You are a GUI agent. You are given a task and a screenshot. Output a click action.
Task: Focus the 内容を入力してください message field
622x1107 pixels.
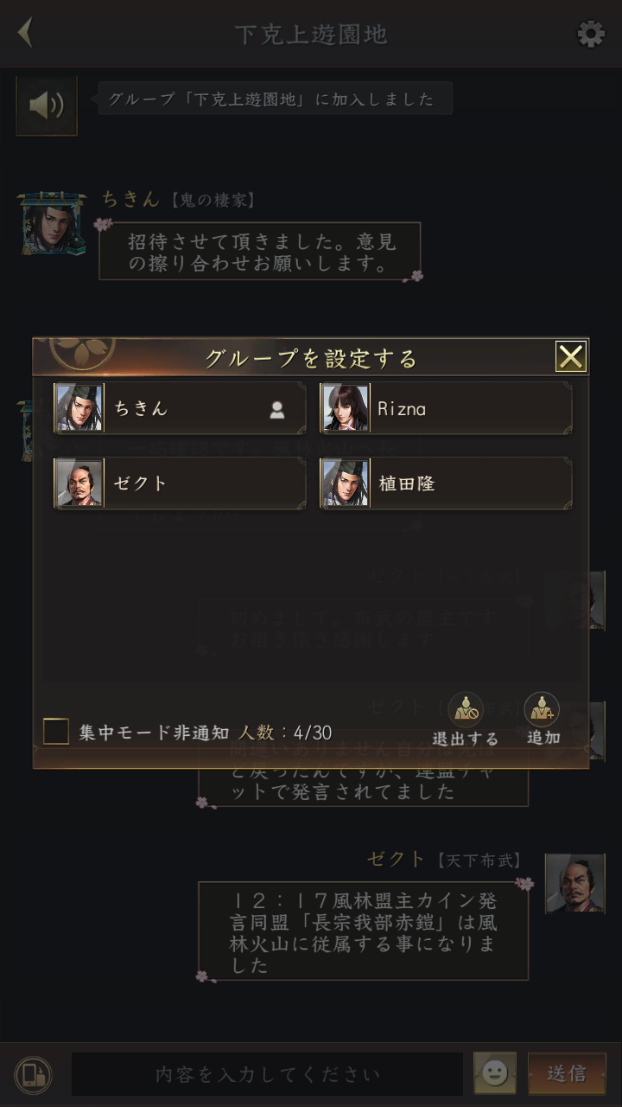coord(267,1074)
